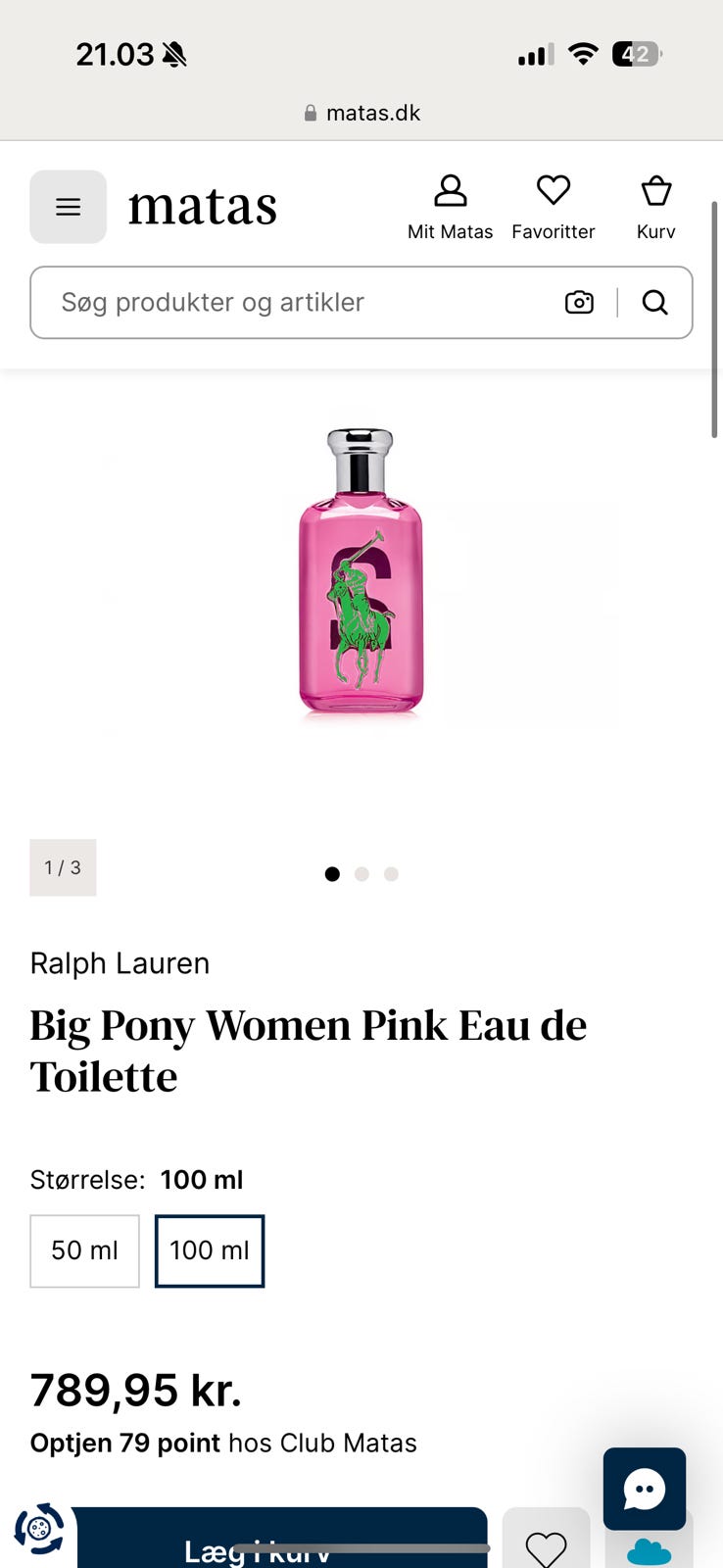
Task: Open the Big Pony perfume image
Action: click(x=361, y=570)
